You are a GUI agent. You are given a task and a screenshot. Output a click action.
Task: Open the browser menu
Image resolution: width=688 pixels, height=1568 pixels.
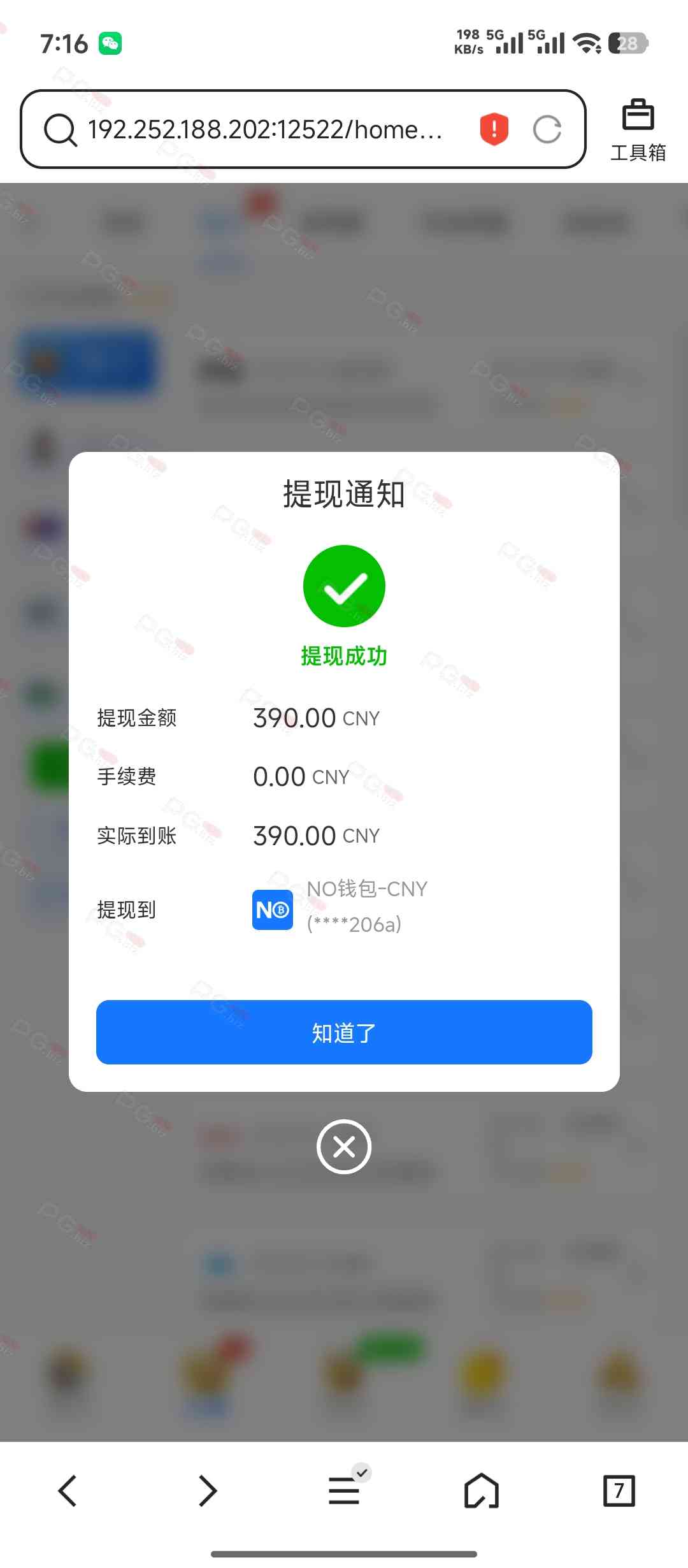point(344,1491)
